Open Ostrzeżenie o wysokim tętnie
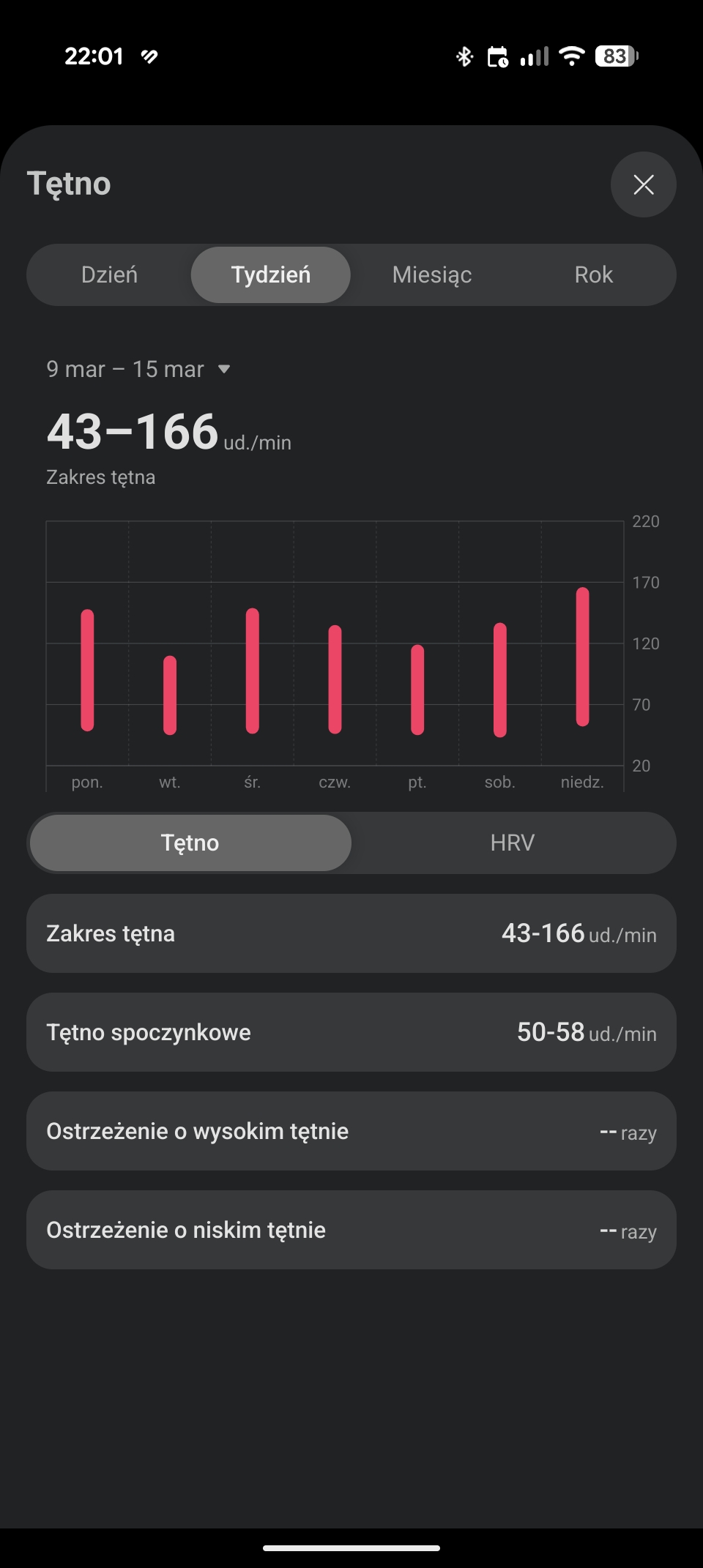The height and width of the screenshot is (1568, 703). [x=351, y=1131]
